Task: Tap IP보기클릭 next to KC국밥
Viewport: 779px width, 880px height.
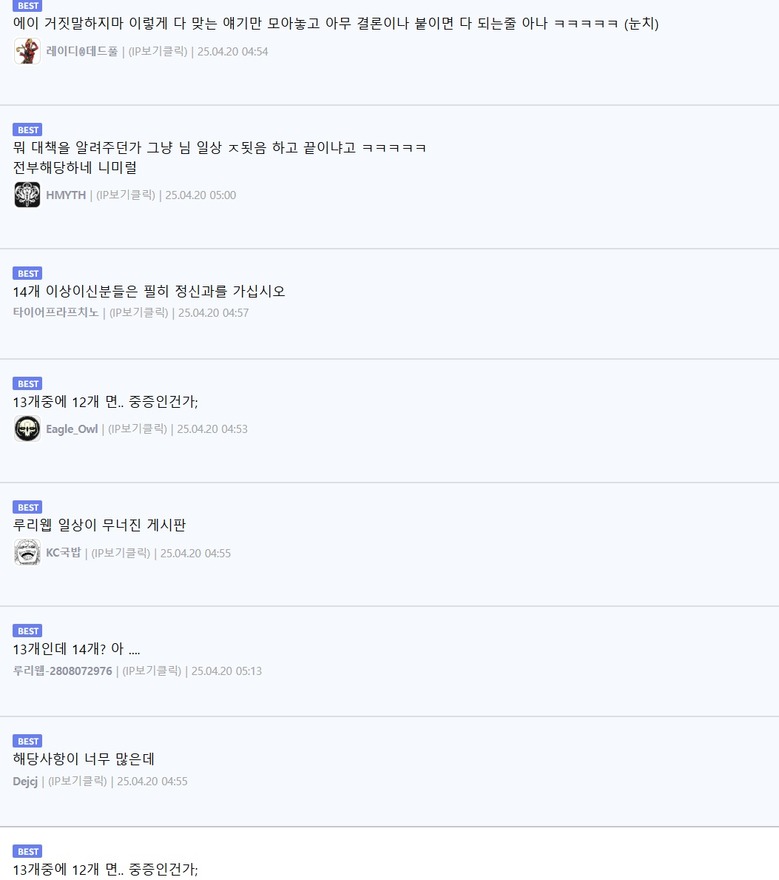Action: click(x=121, y=553)
